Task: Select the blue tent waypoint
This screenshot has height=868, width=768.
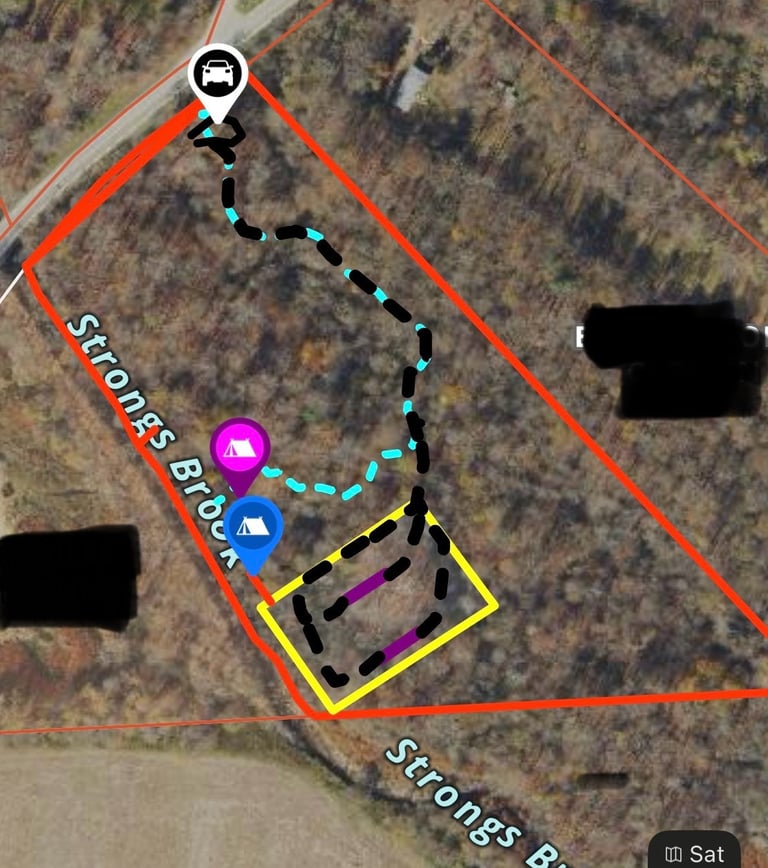Action: 251,525
